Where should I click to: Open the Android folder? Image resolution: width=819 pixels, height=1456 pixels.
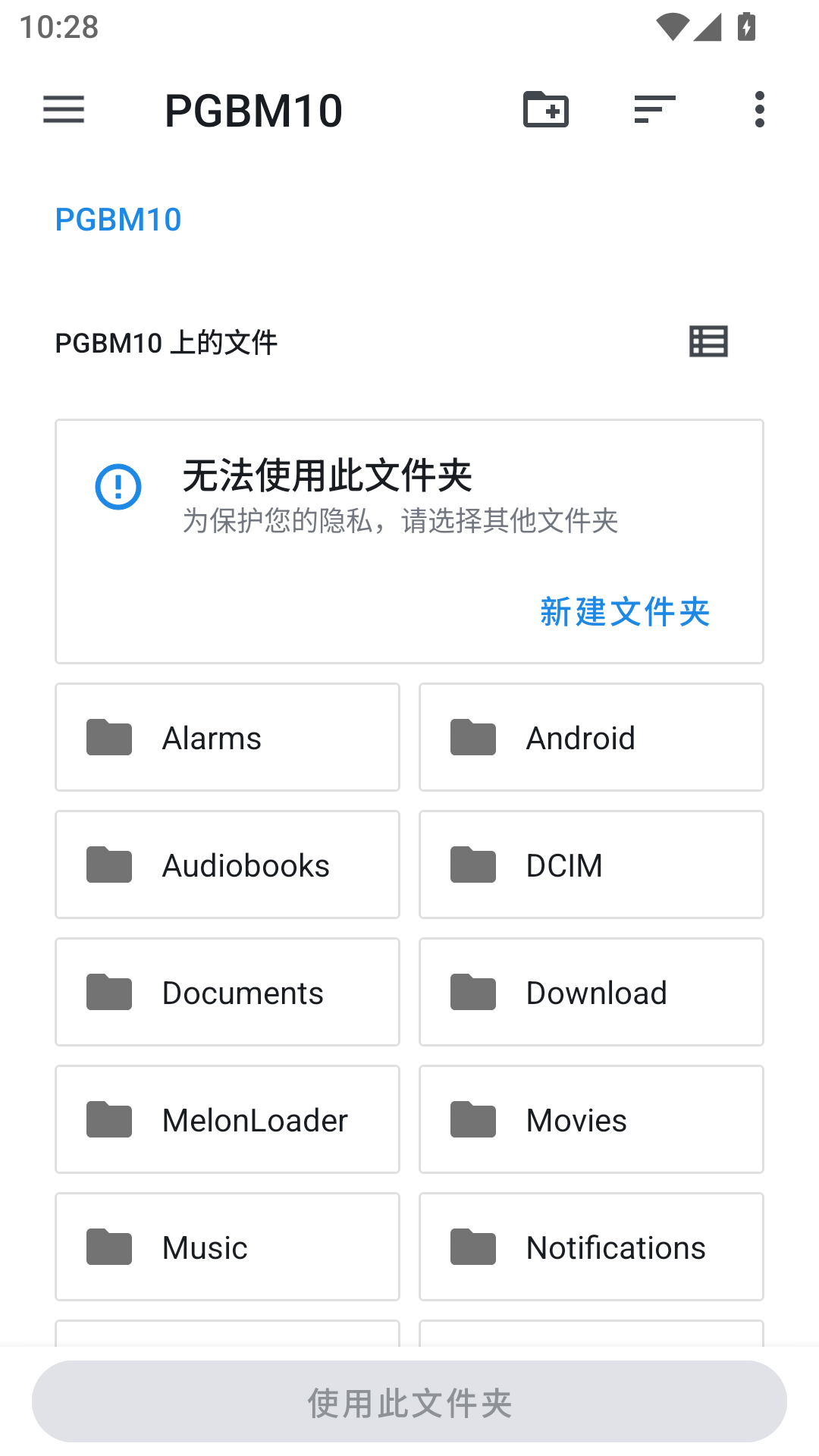pos(591,737)
